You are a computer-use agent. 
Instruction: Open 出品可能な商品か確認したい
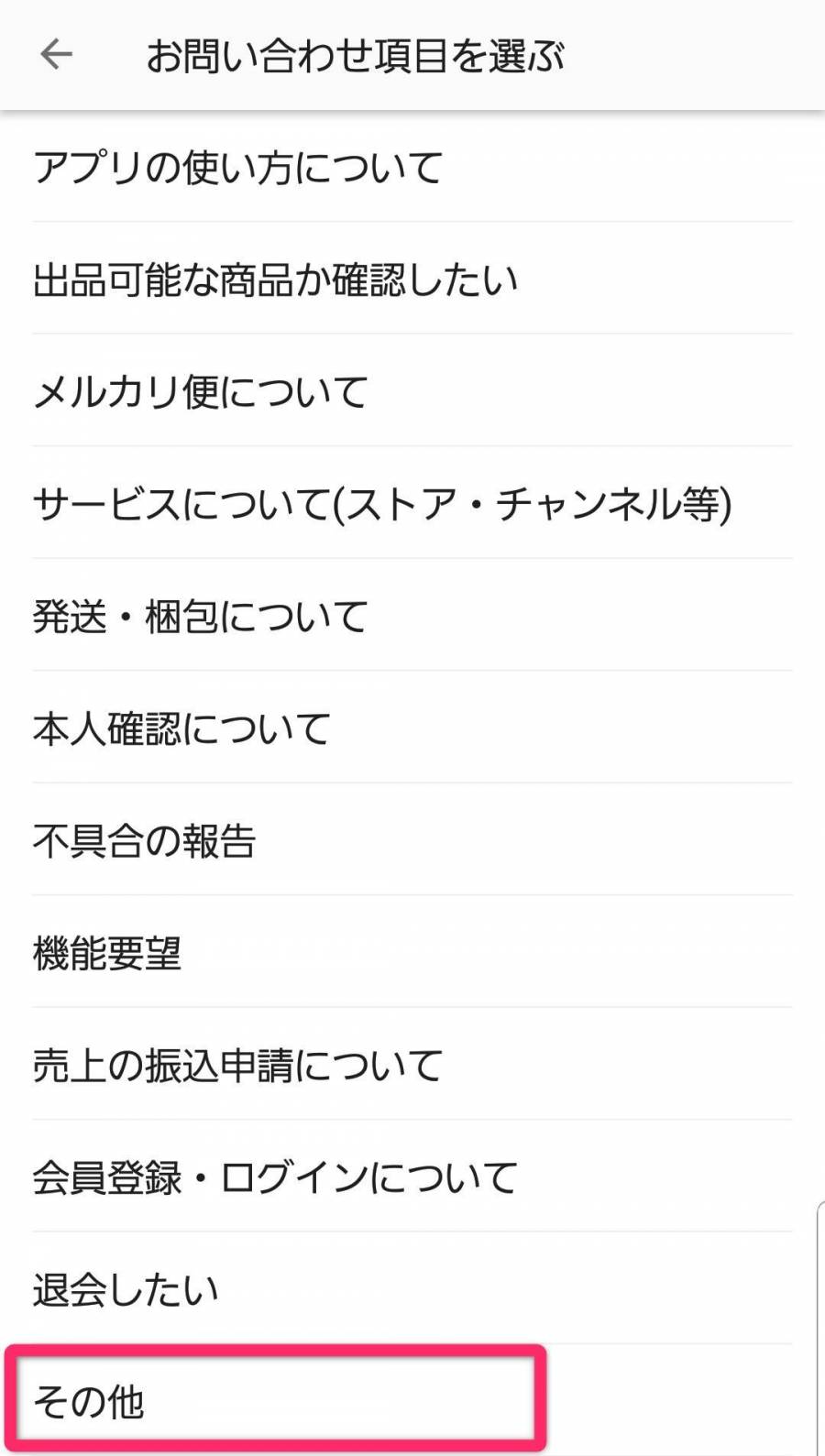tap(275, 280)
